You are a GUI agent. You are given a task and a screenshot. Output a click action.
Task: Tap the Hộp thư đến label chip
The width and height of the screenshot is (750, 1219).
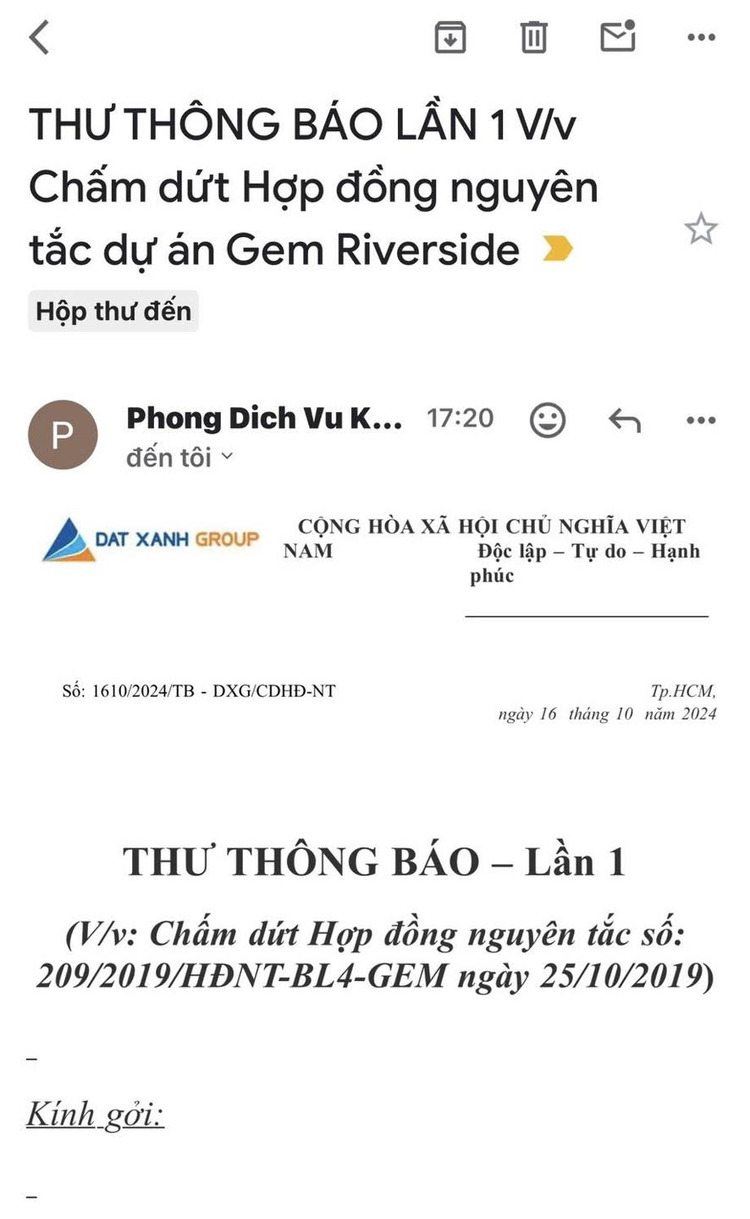[113, 311]
